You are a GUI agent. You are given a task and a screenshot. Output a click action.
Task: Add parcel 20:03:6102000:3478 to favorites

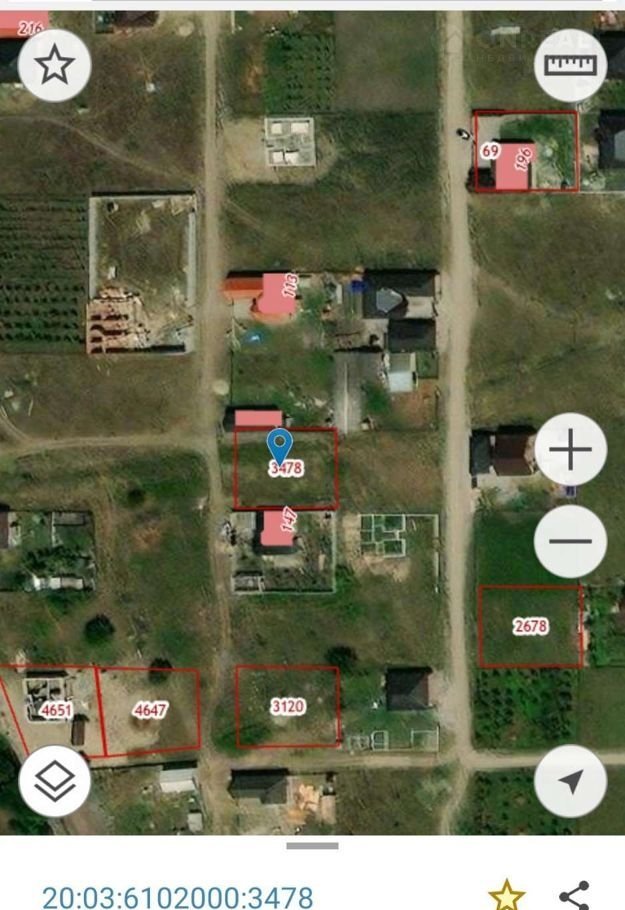pyautogui.click(x=507, y=893)
